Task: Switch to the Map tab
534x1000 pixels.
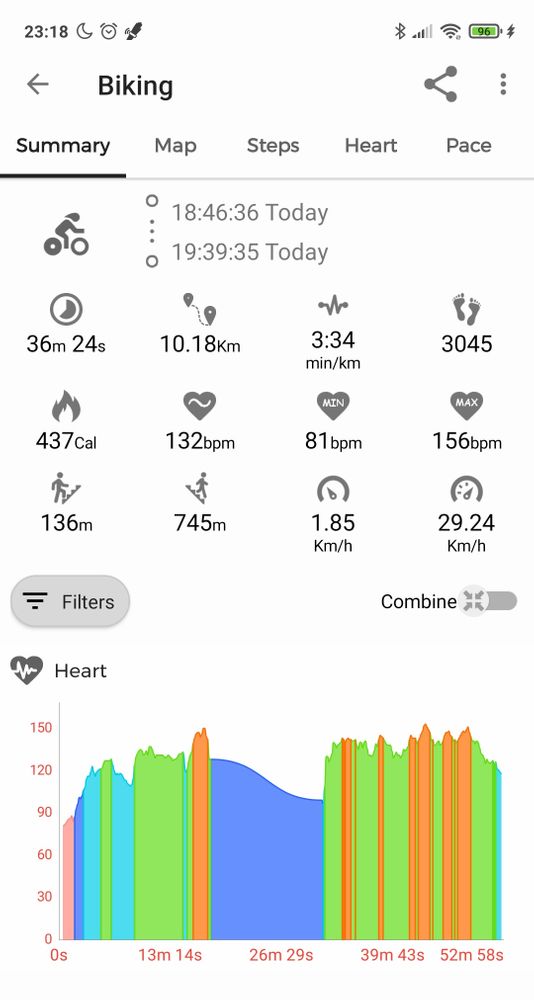Action: [x=175, y=146]
